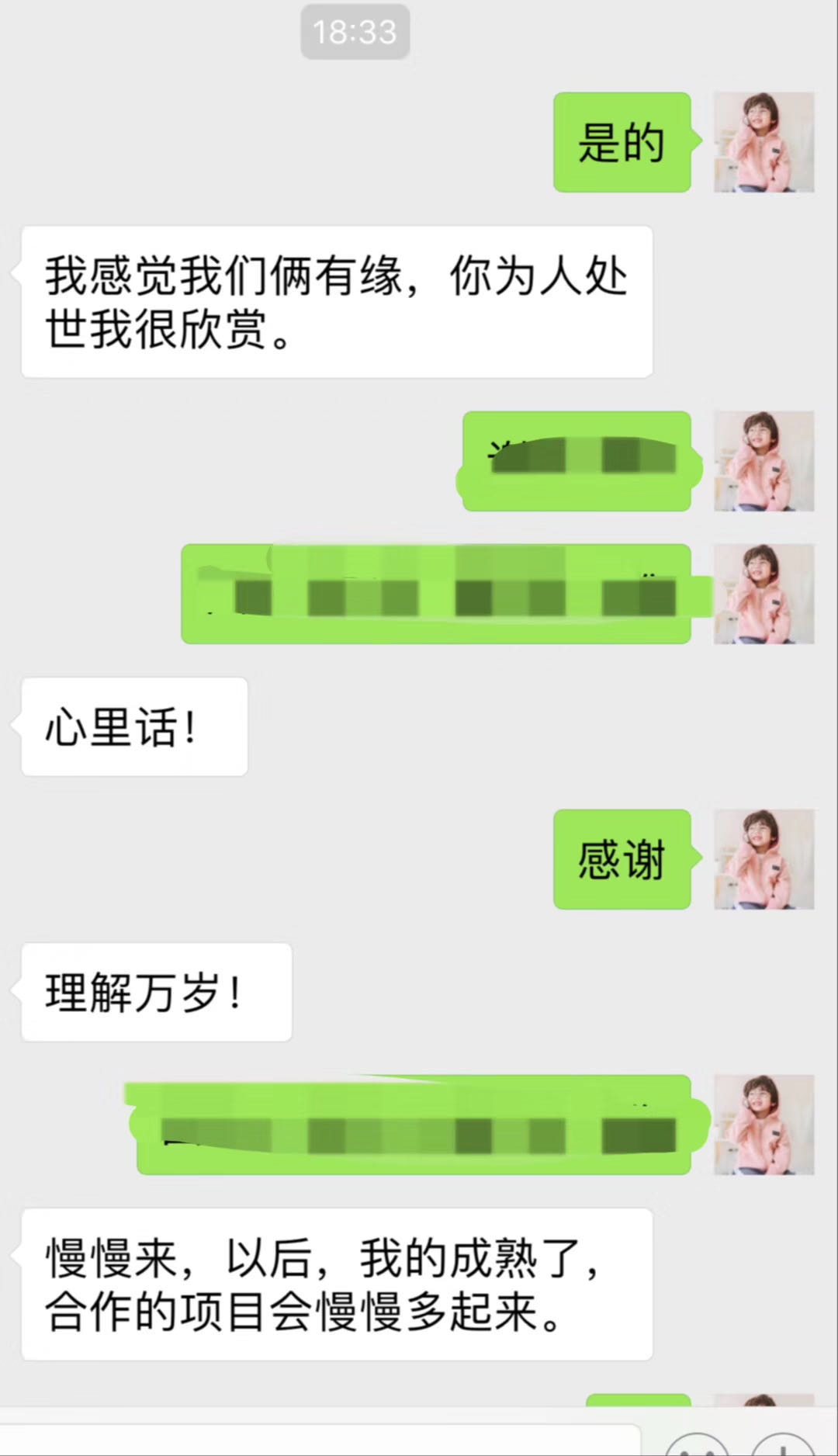The image size is (838, 1456).
Task: Open the emoji picker
Action: coord(698,1447)
